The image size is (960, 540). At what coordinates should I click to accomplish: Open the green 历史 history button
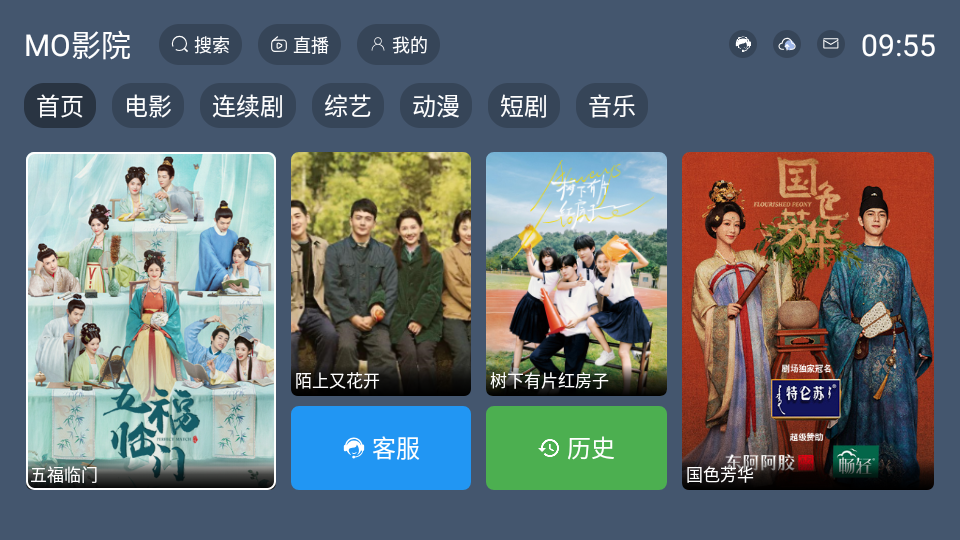click(x=576, y=448)
